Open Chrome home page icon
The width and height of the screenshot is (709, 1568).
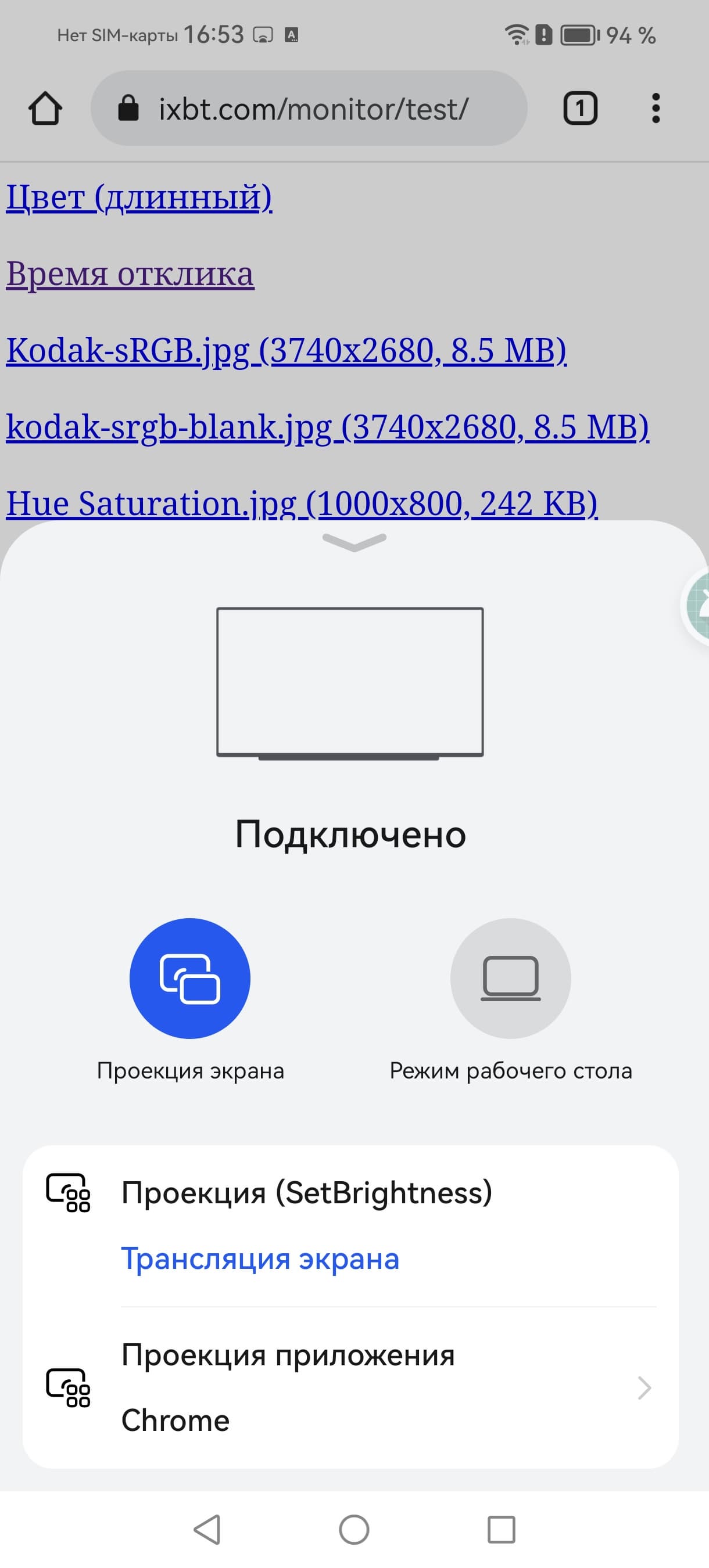(x=45, y=109)
